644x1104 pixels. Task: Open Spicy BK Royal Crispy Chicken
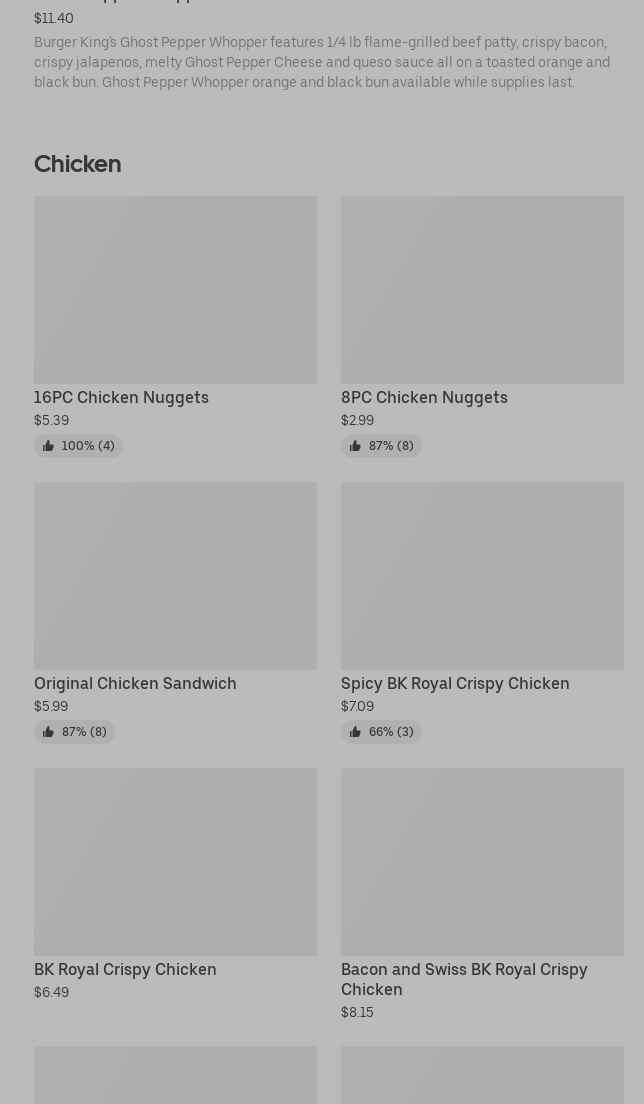click(x=482, y=613)
